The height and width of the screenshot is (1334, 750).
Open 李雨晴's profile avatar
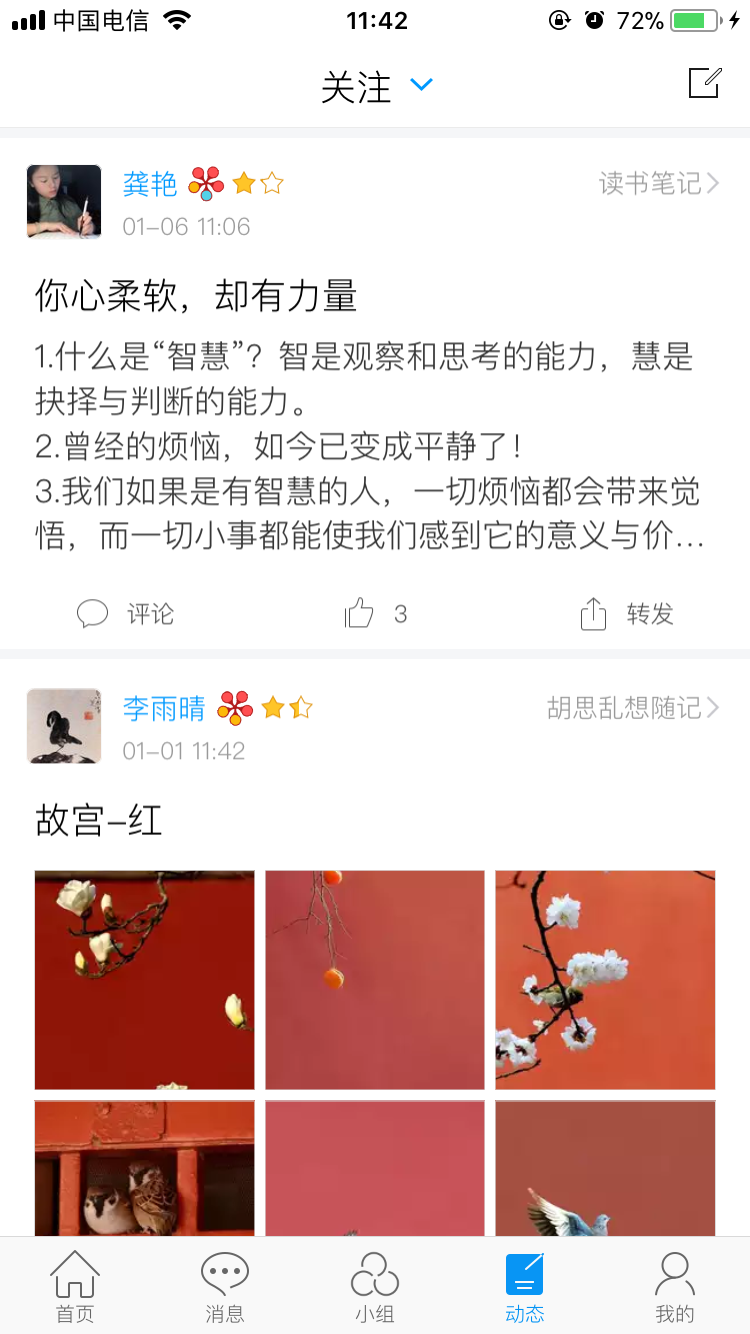tap(64, 726)
